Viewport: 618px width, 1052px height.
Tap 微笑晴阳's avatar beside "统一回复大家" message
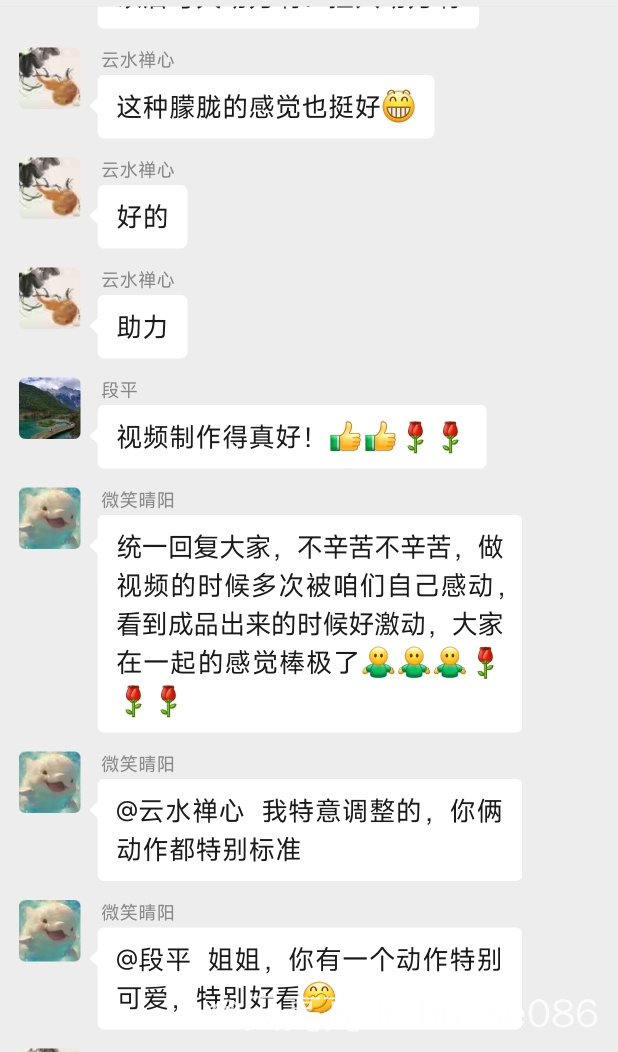[50, 518]
